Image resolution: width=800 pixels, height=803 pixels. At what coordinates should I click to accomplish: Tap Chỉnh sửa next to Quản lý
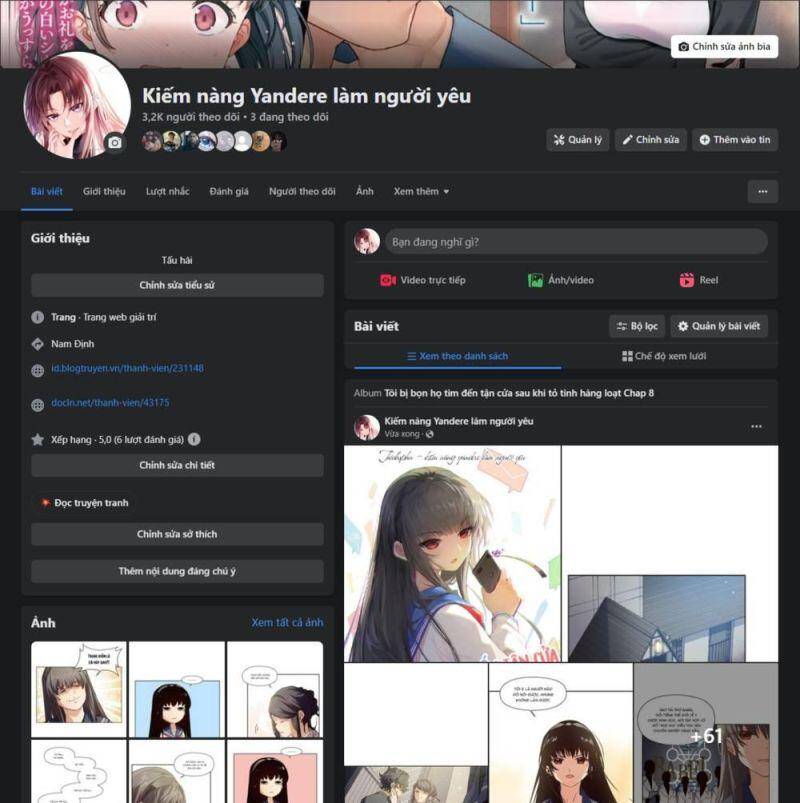650,140
